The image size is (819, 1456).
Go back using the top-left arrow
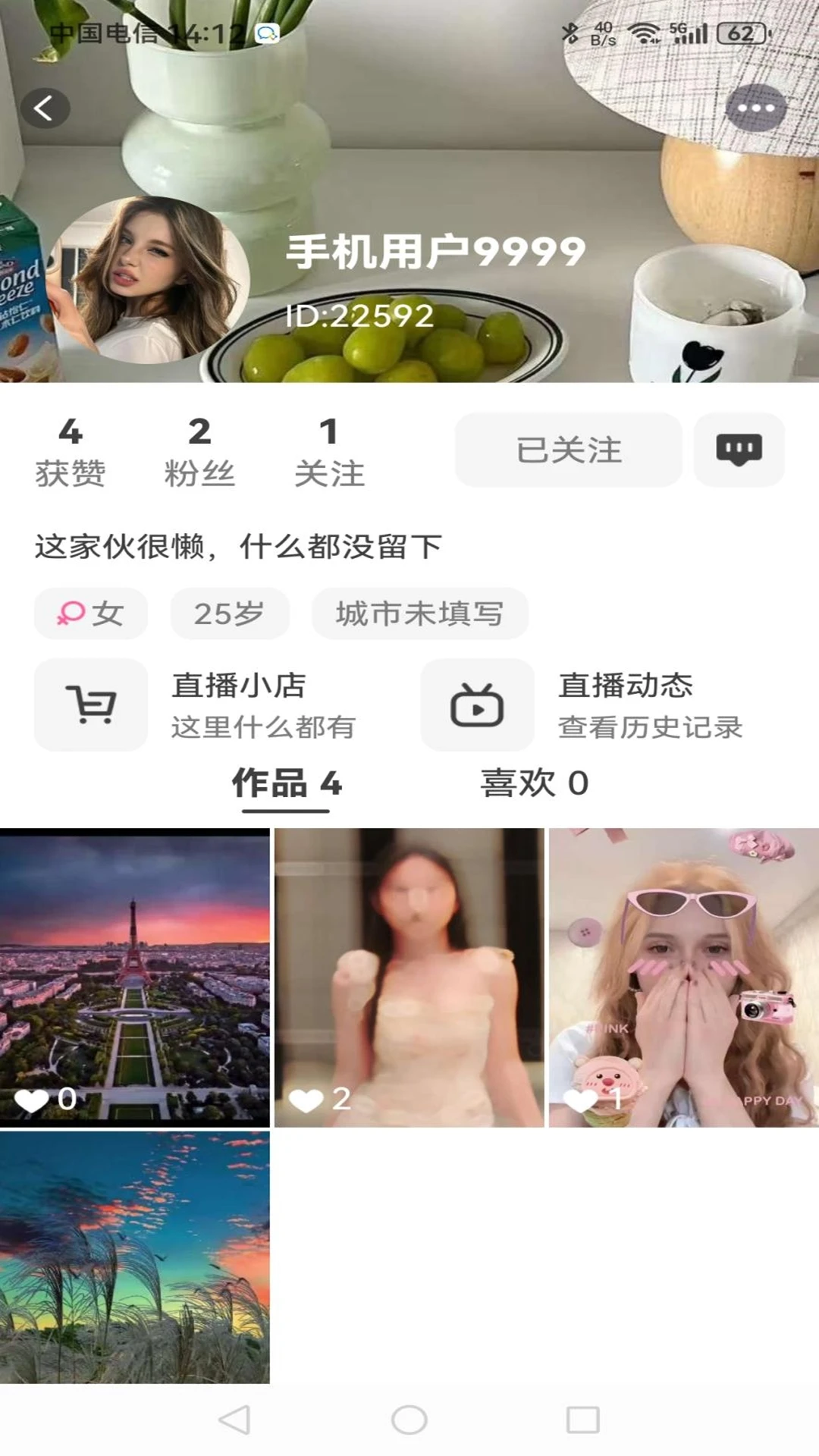tap(45, 108)
